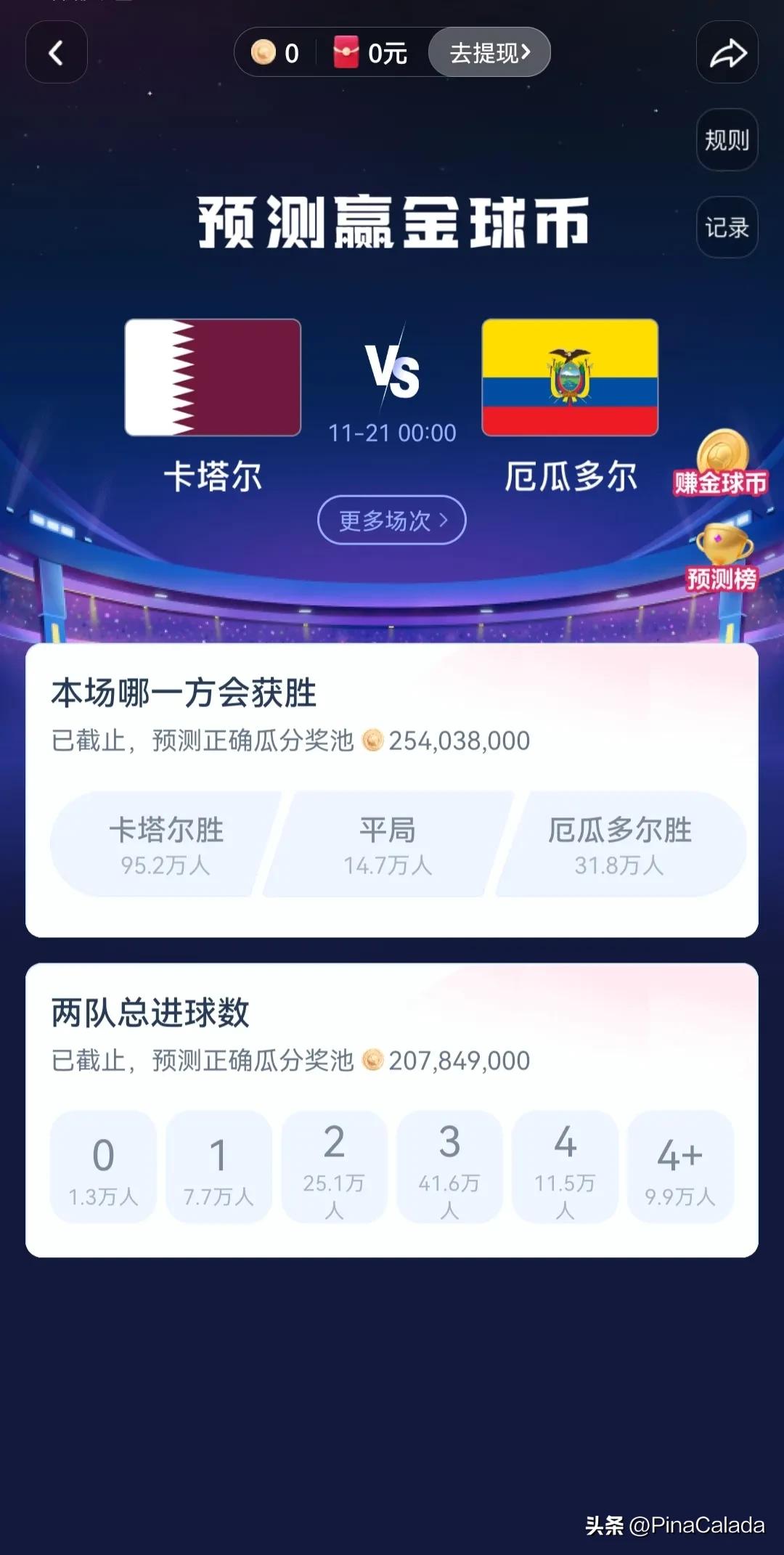Tap the back arrow at top left
Viewport: 784px width, 1555px height.
click(x=57, y=52)
